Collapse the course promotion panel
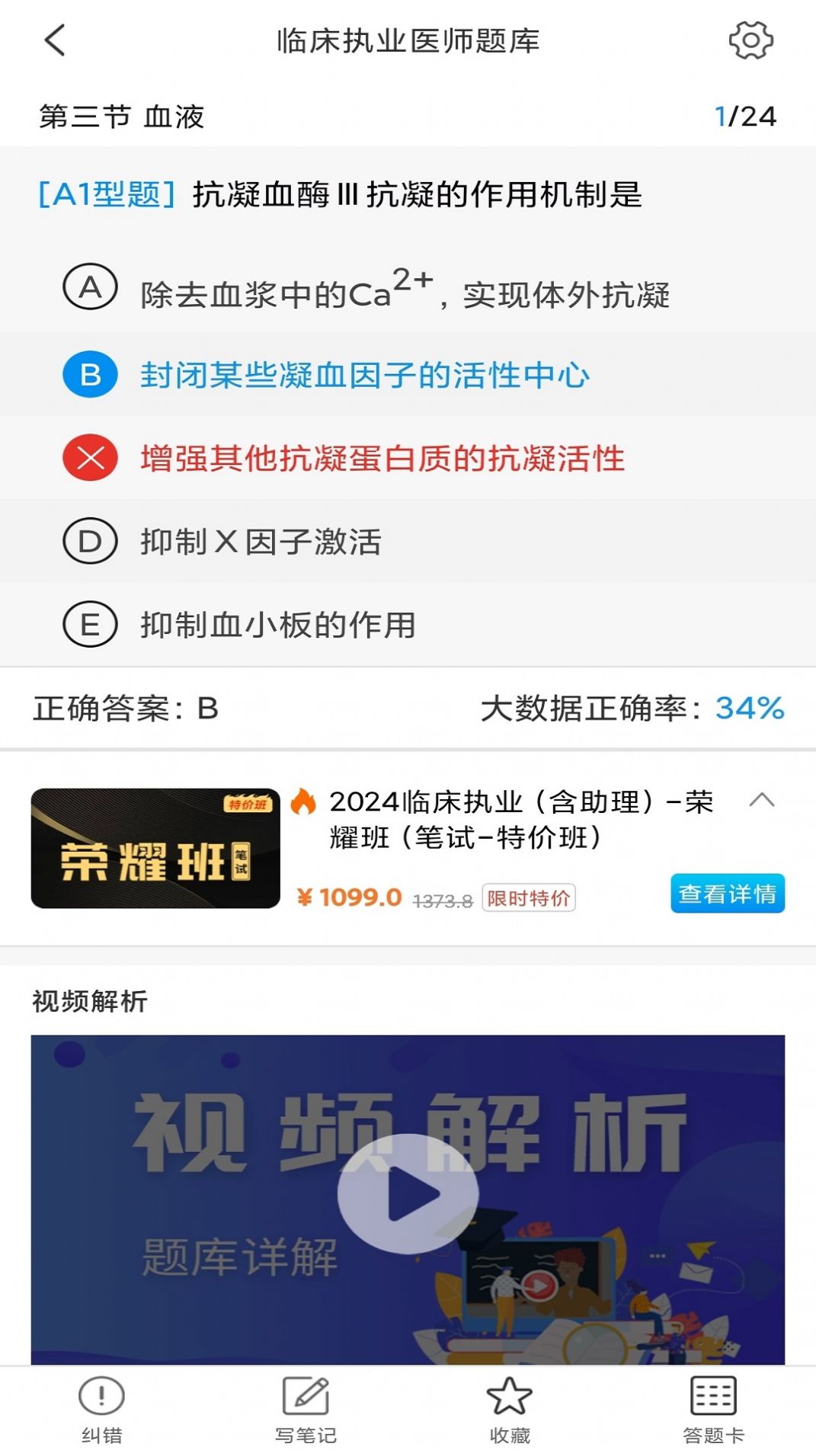This screenshot has width=816, height=1456. (760, 802)
